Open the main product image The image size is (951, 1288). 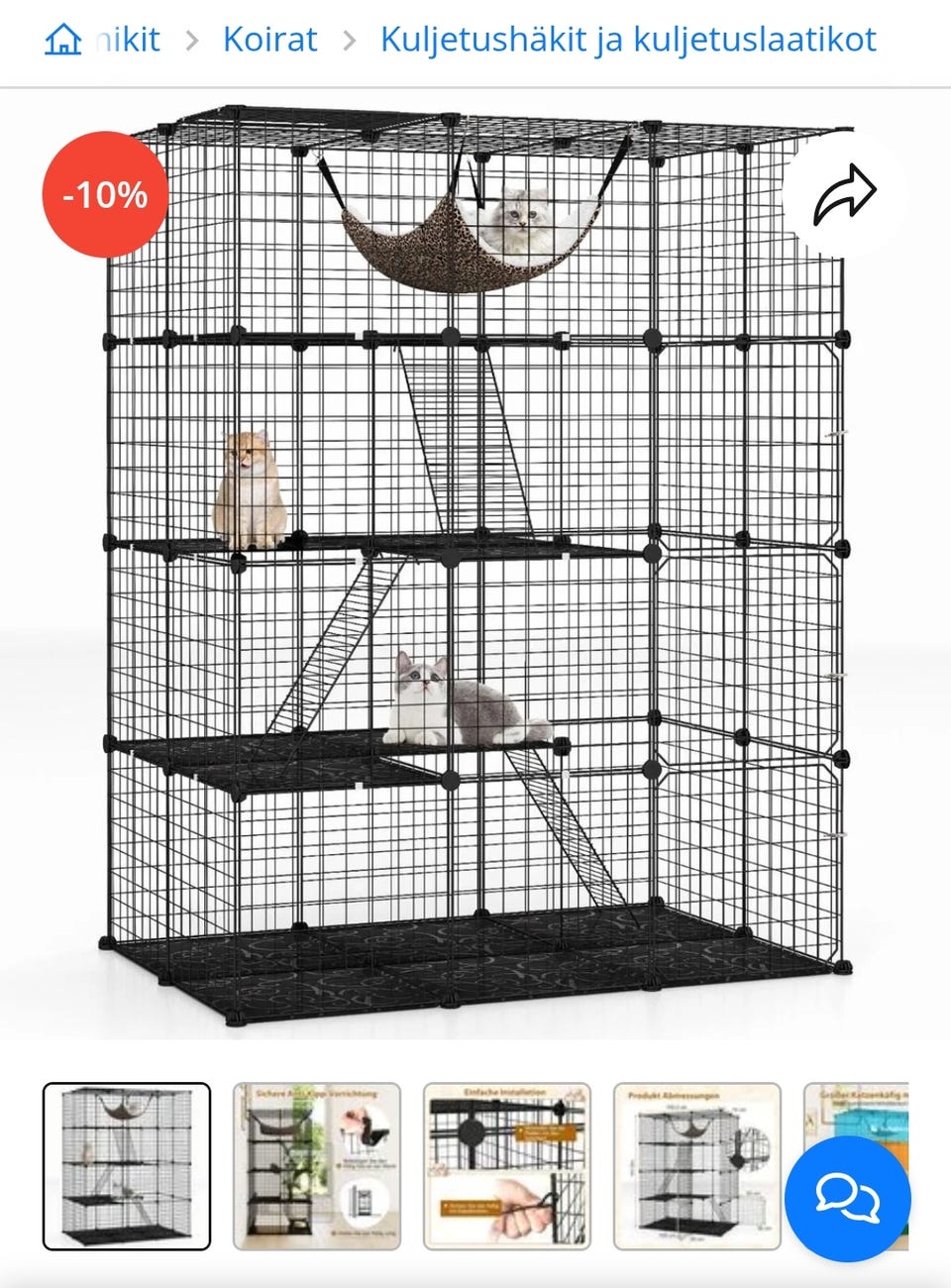(x=475, y=565)
